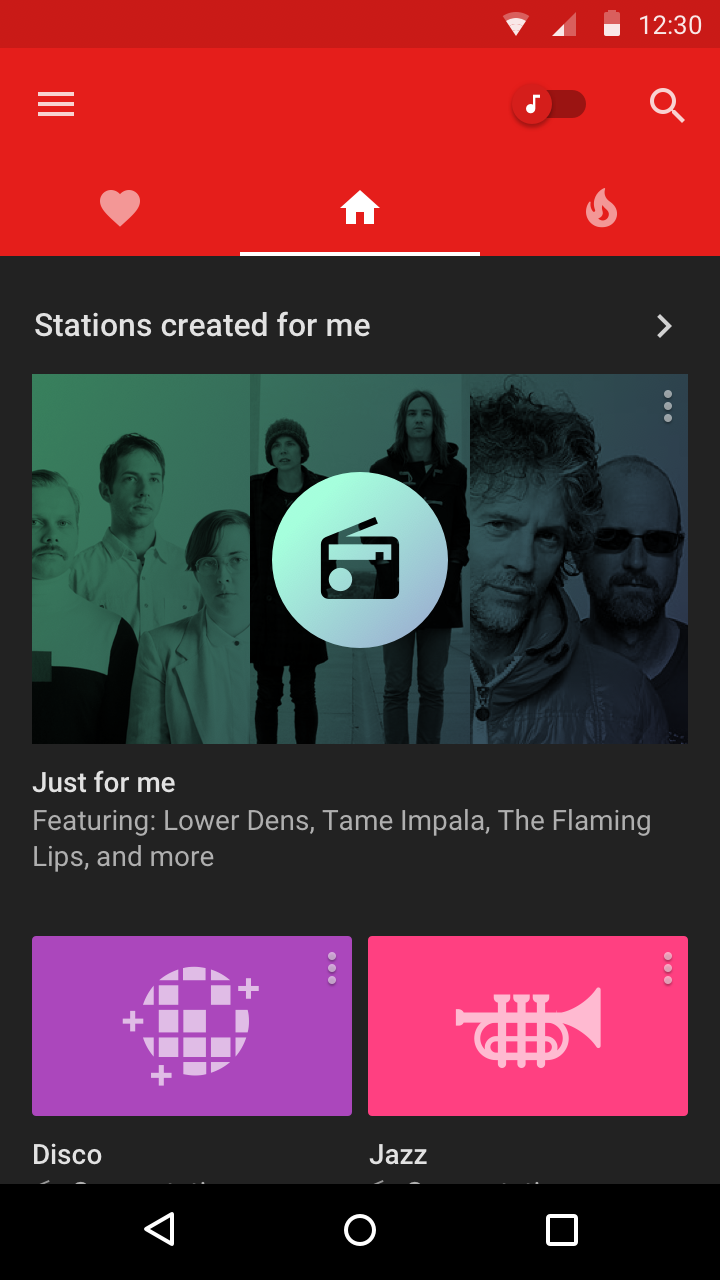Go back using system navigation

159,1229
